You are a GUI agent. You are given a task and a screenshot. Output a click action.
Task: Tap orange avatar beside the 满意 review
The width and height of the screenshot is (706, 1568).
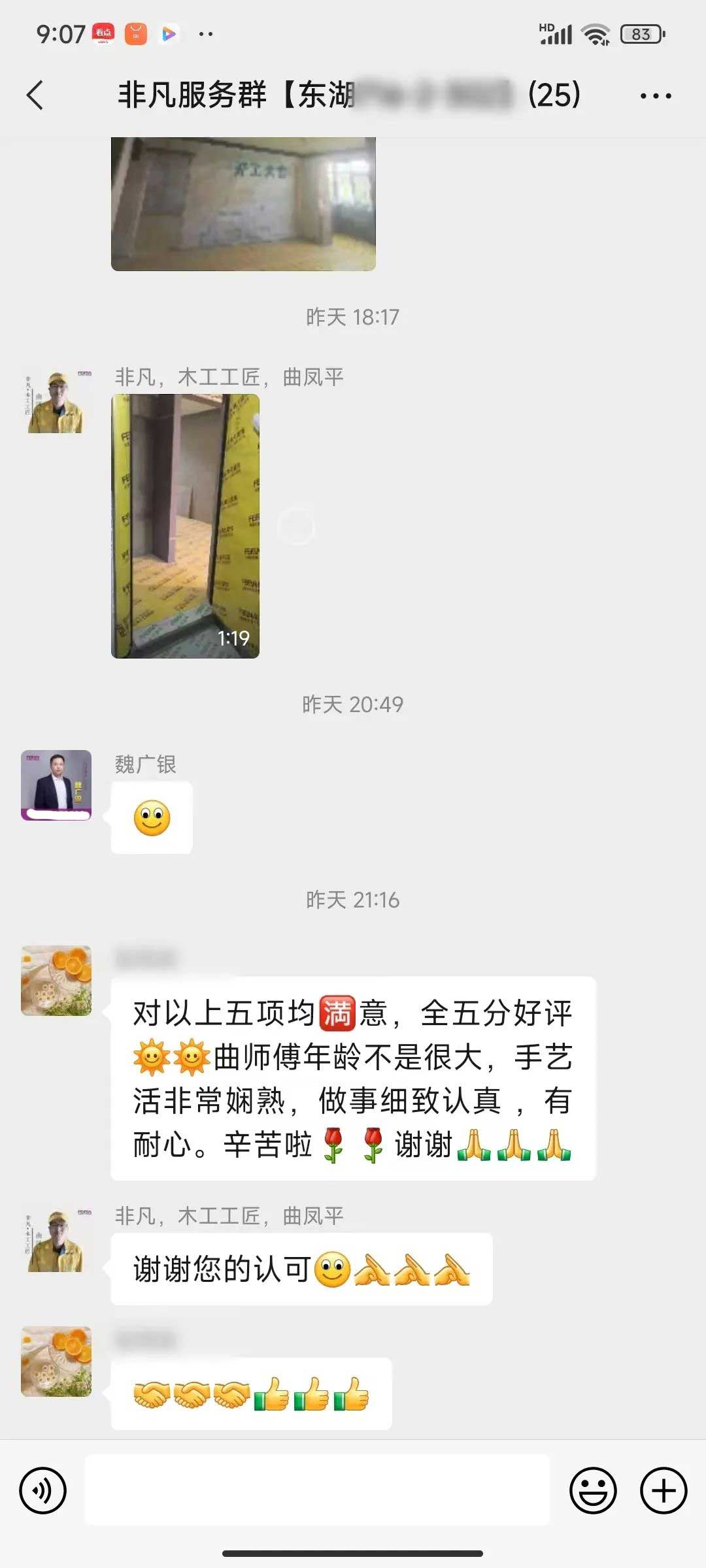(x=56, y=980)
